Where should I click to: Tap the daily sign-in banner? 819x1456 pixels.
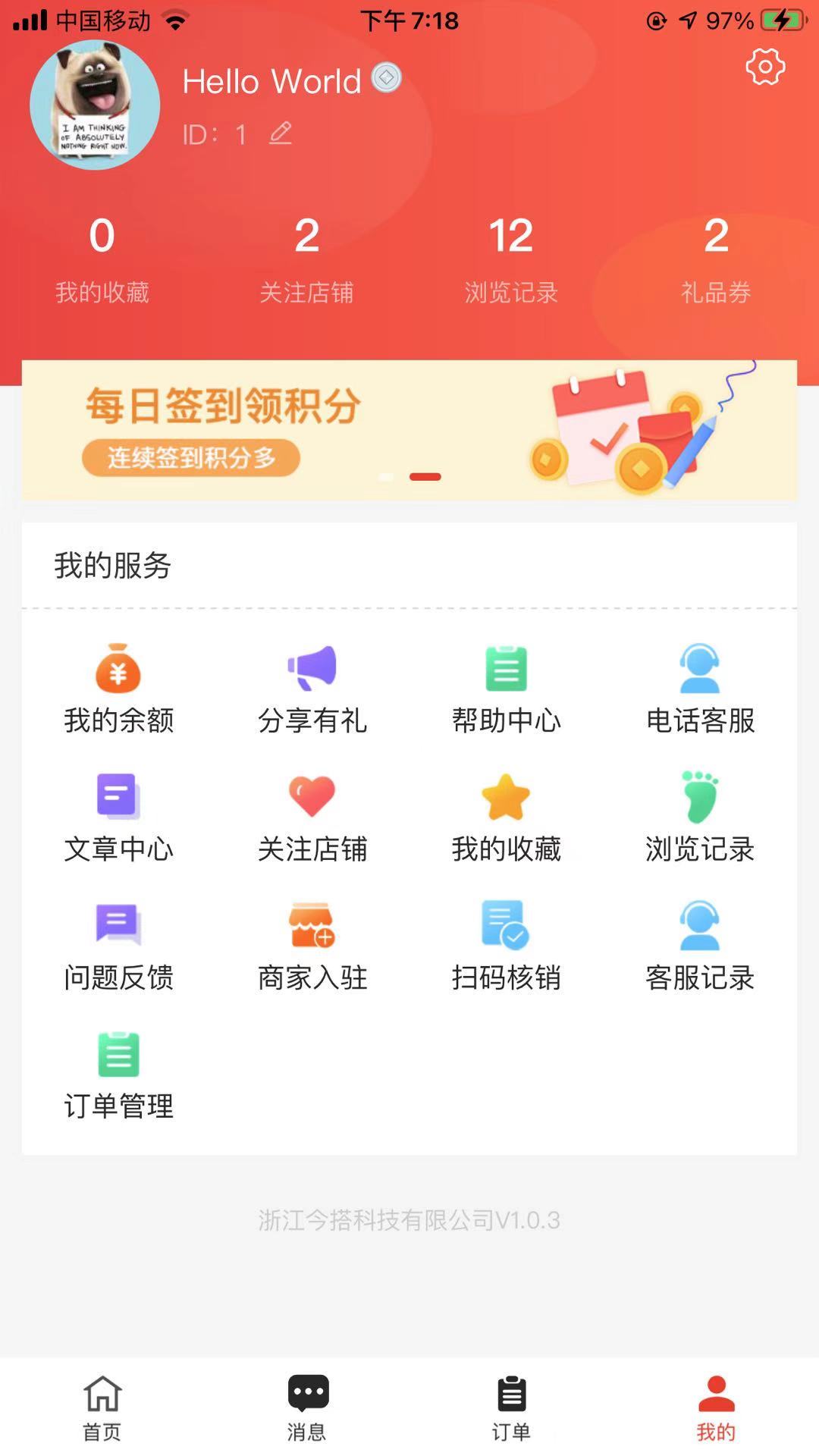pyautogui.click(x=409, y=430)
